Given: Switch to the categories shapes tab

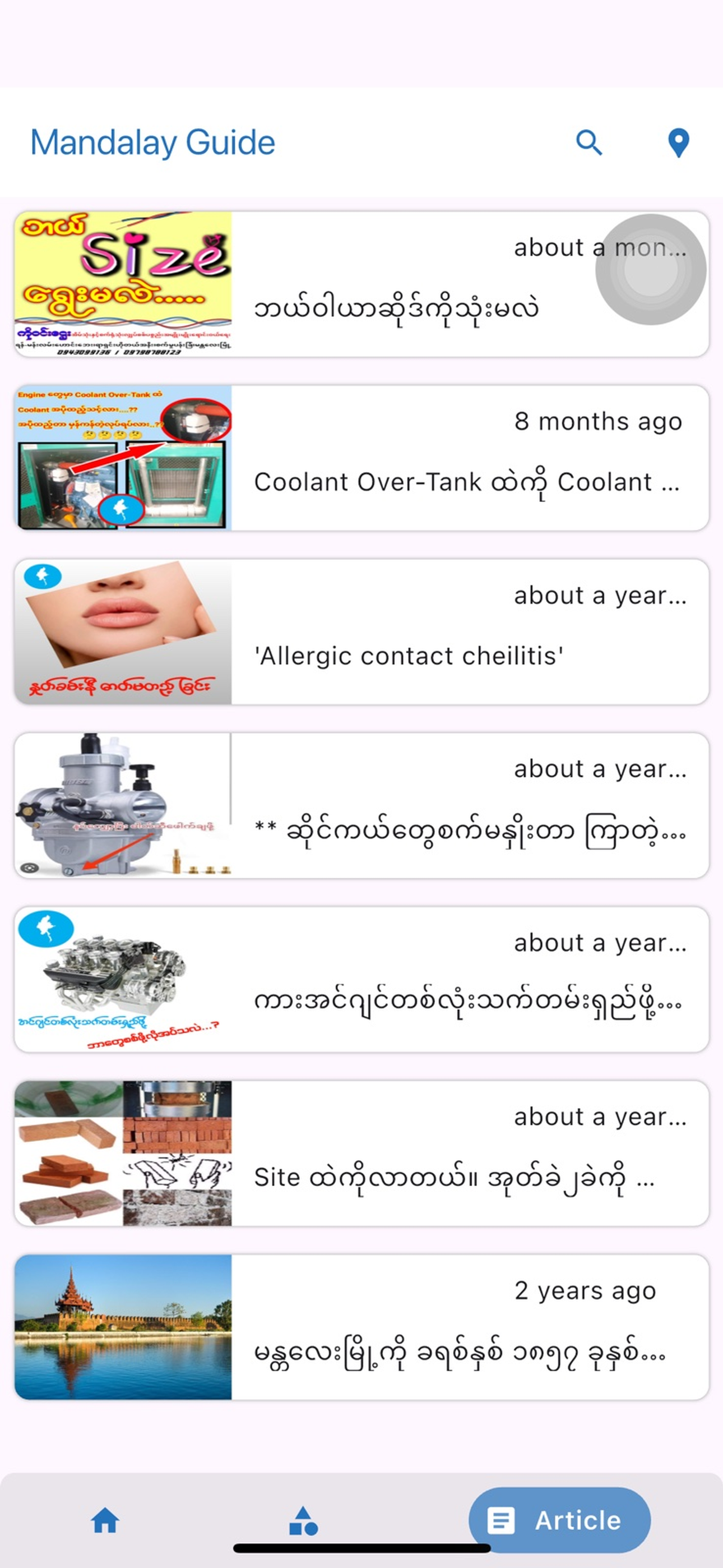Looking at the screenshot, I should click(303, 1520).
